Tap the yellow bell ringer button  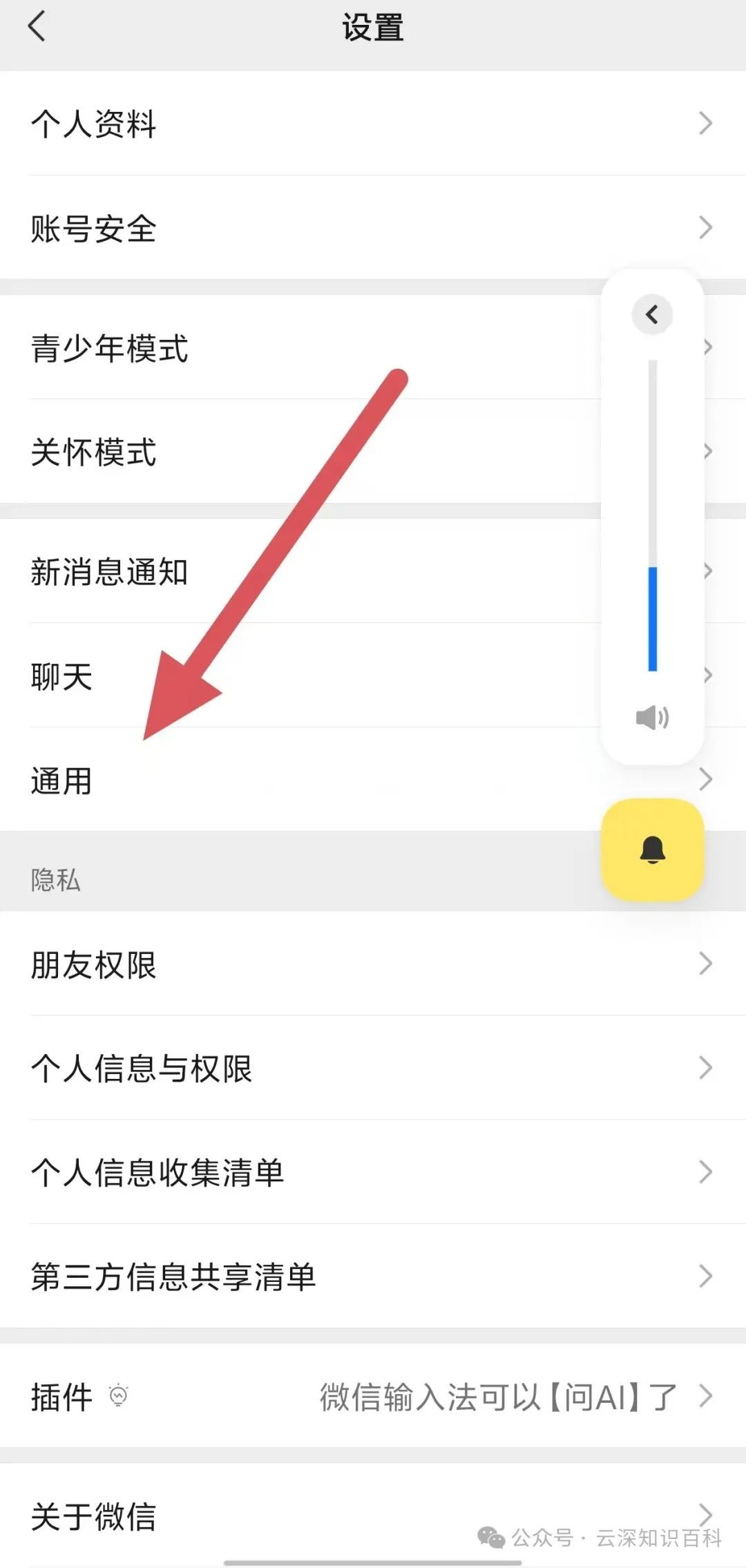coord(652,850)
